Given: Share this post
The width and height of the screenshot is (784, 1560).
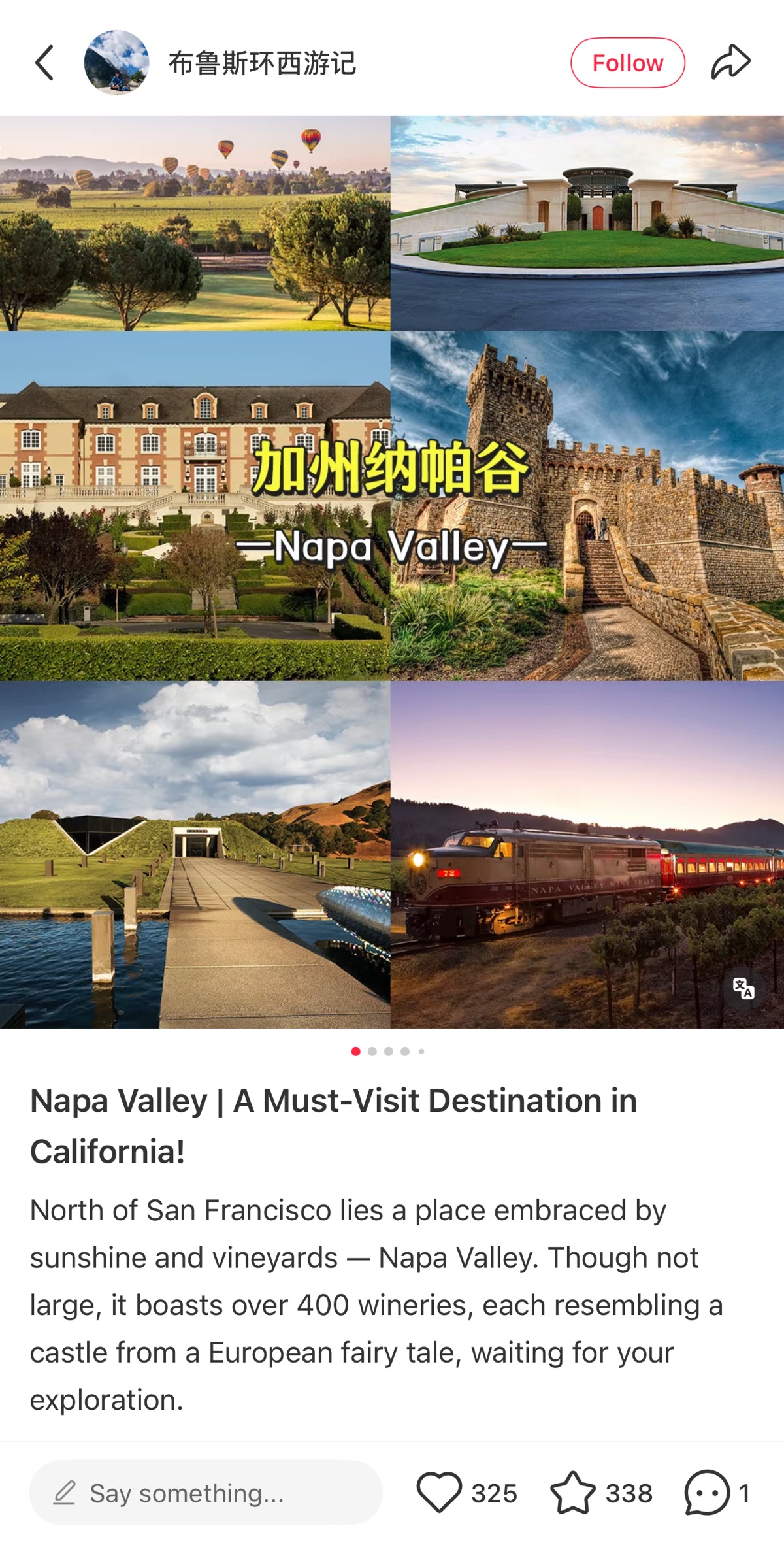Looking at the screenshot, I should pos(730,63).
